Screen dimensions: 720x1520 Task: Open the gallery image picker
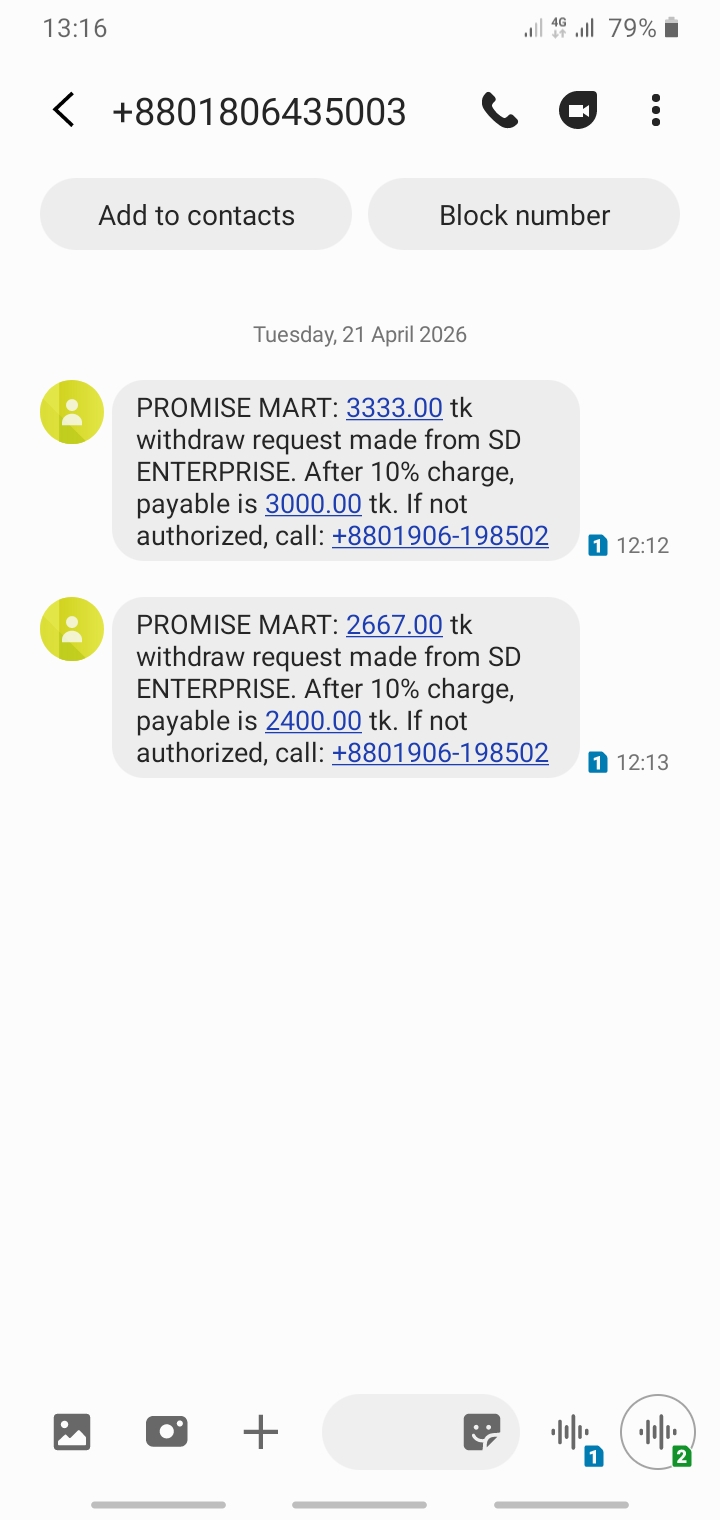[x=72, y=1432]
